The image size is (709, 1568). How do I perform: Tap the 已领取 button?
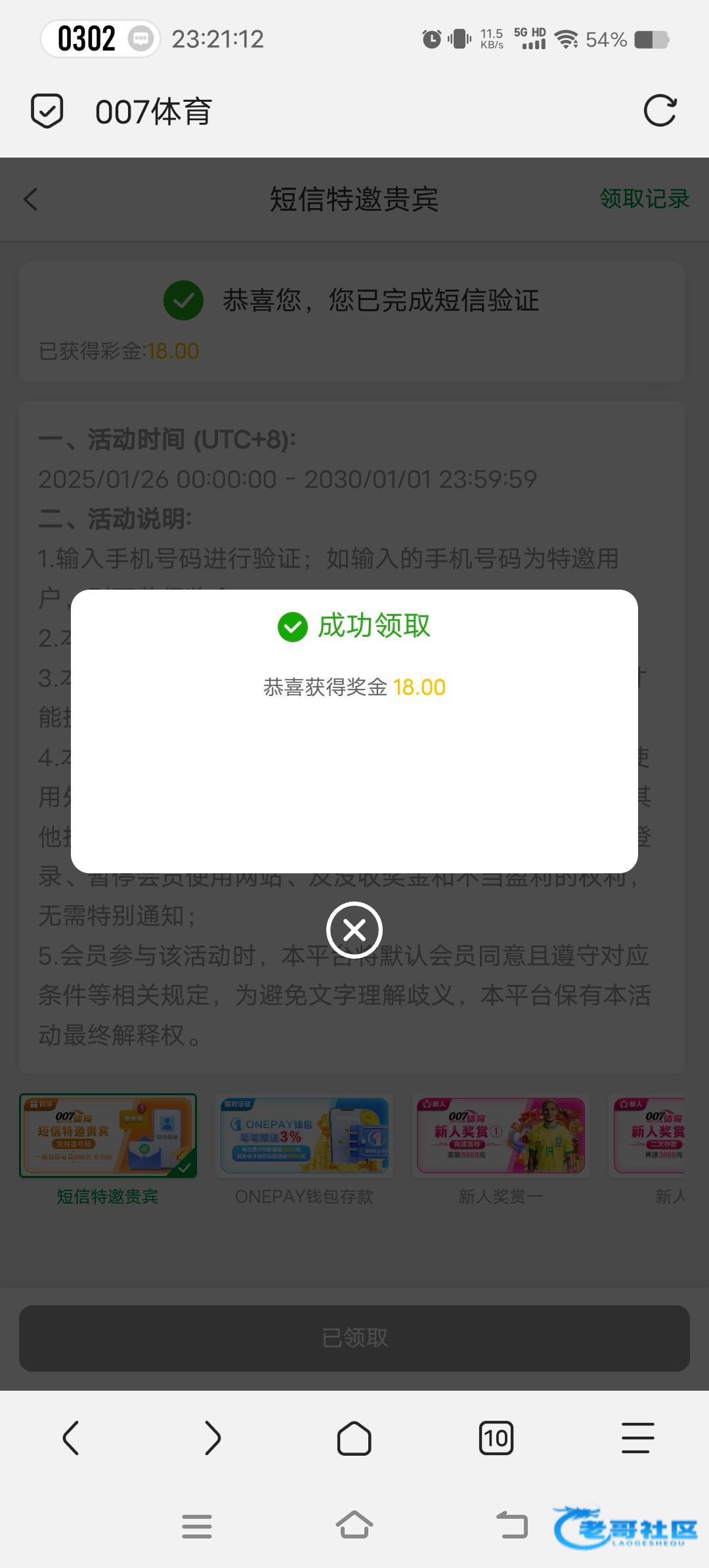[x=354, y=1338]
